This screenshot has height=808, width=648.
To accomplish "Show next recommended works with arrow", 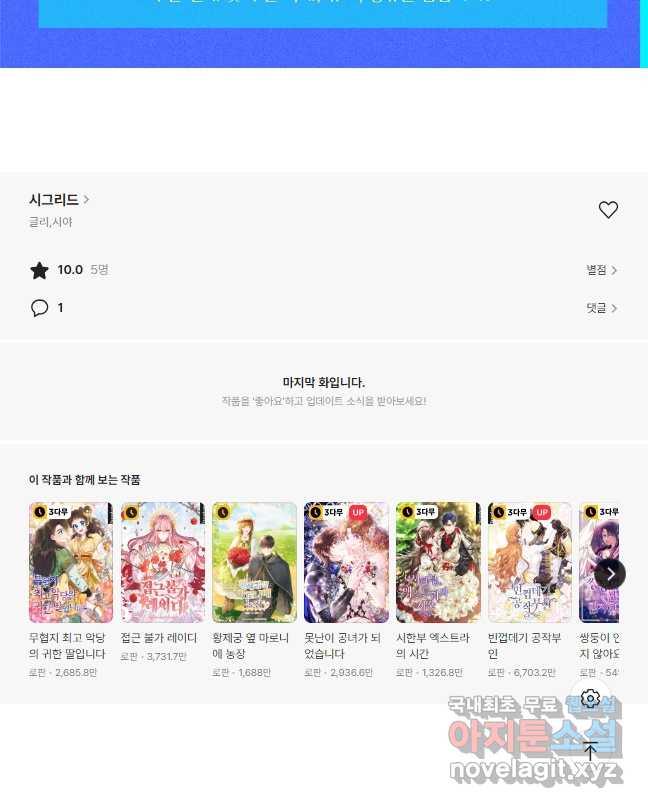I will (610, 574).
